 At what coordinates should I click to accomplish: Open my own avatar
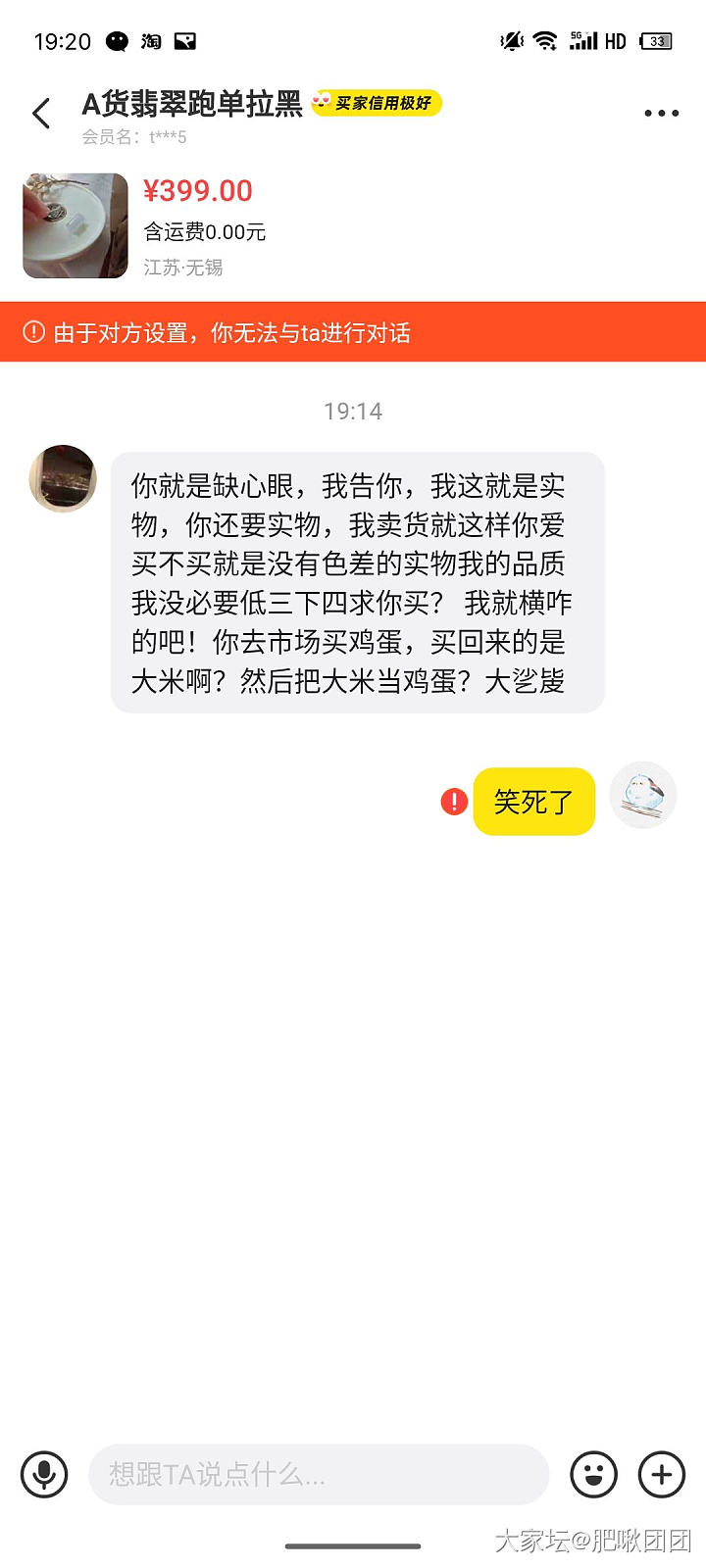[643, 795]
